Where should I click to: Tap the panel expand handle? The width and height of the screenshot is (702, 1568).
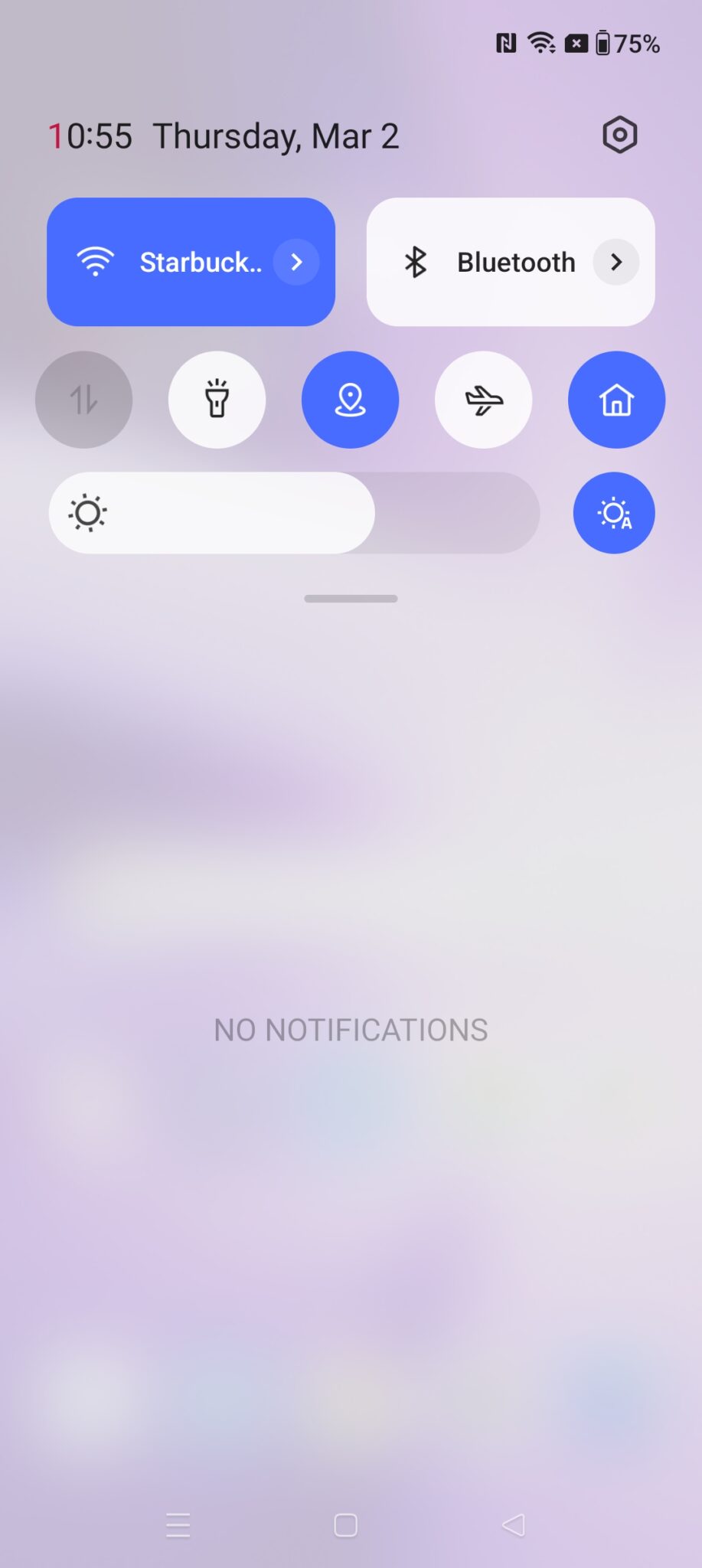pyautogui.click(x=351, y=599)
